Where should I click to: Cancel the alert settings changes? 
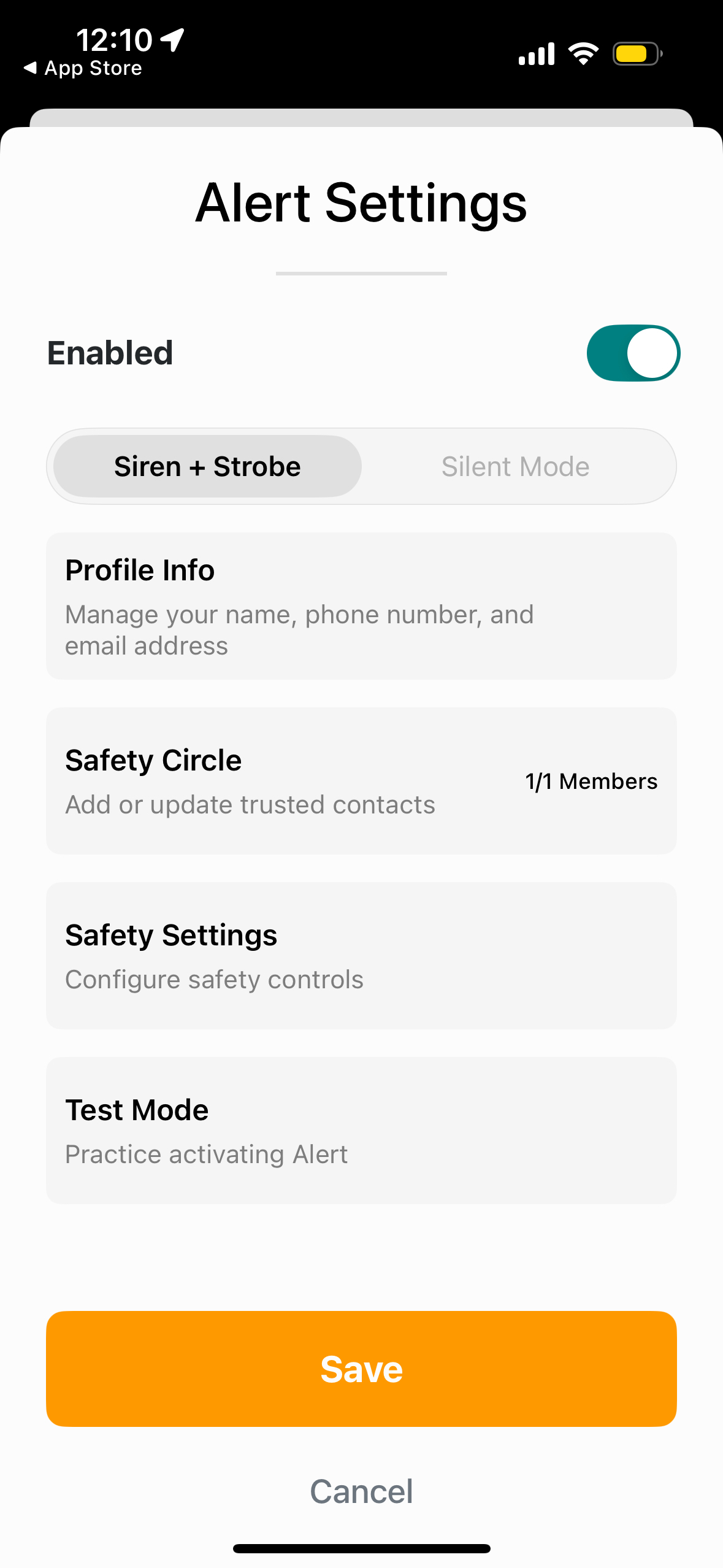click(361, 1491)
